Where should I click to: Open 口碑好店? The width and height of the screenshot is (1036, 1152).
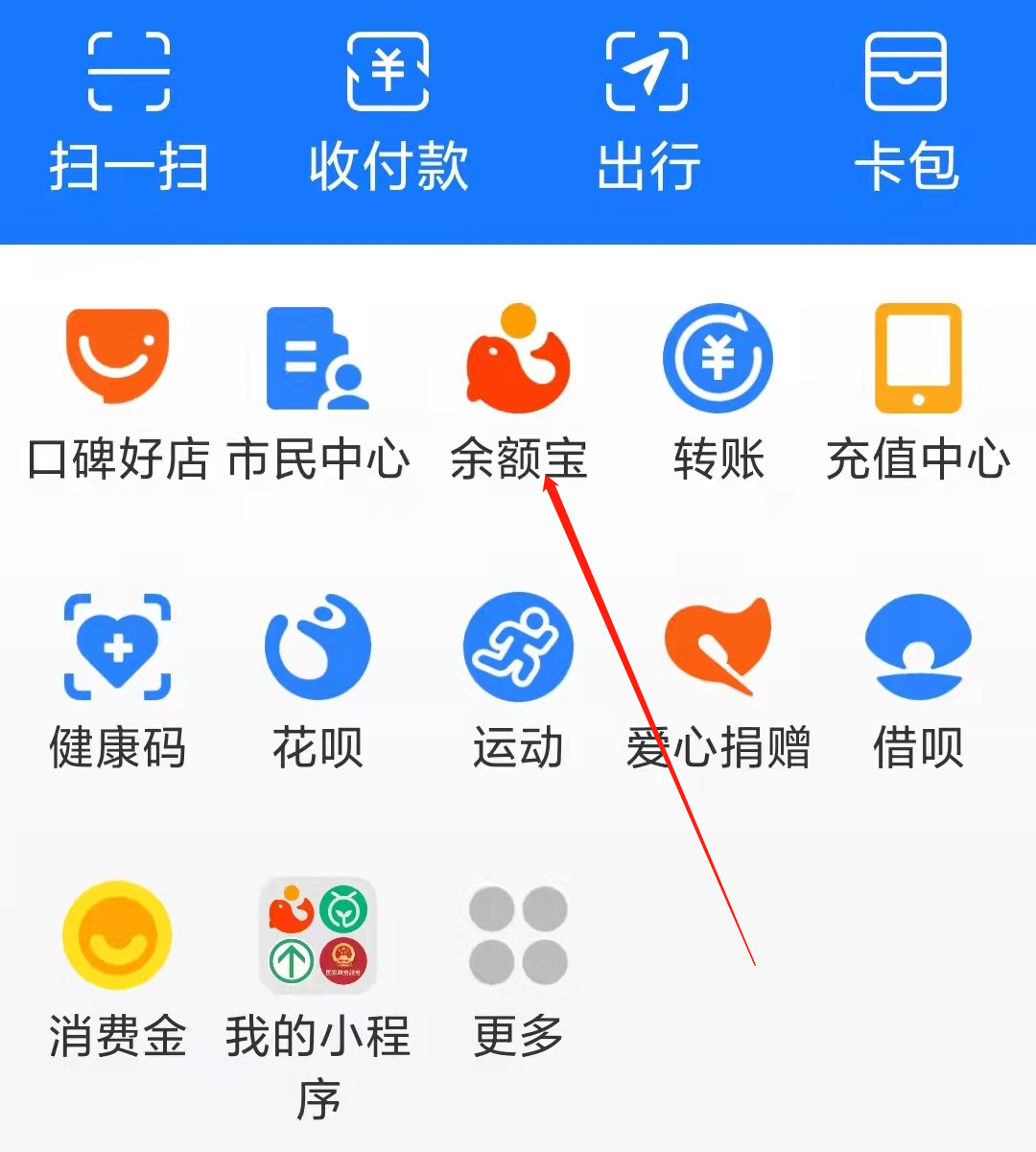coord(117,357)
